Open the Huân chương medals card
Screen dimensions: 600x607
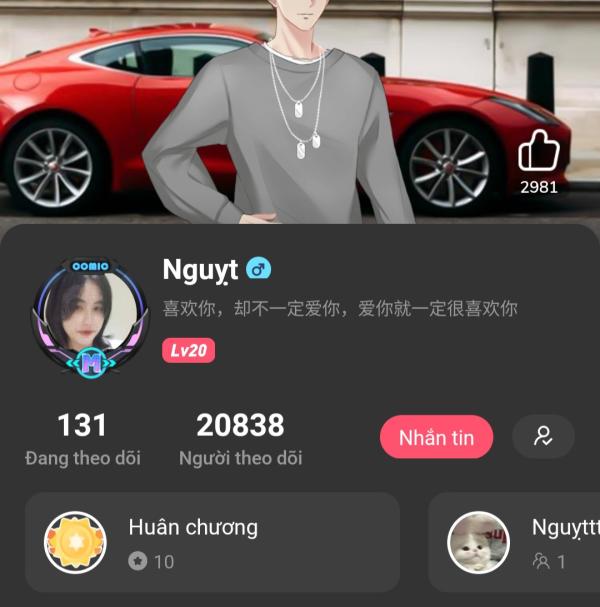click(212, 542)
